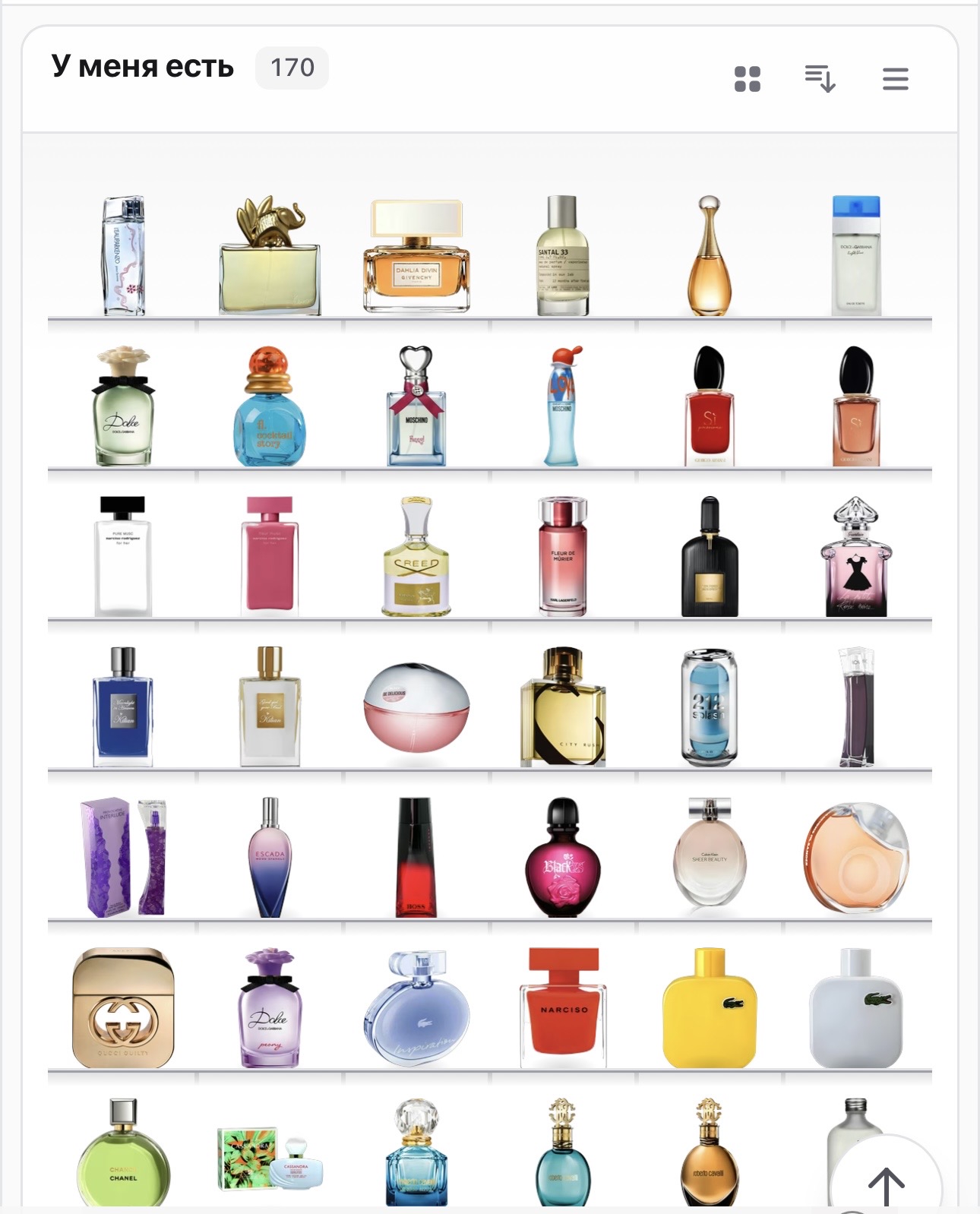This screenshot has height=1214, width=980.
Task: Select the pink DKNY Be Delicious apple
Action: (416, 707)
